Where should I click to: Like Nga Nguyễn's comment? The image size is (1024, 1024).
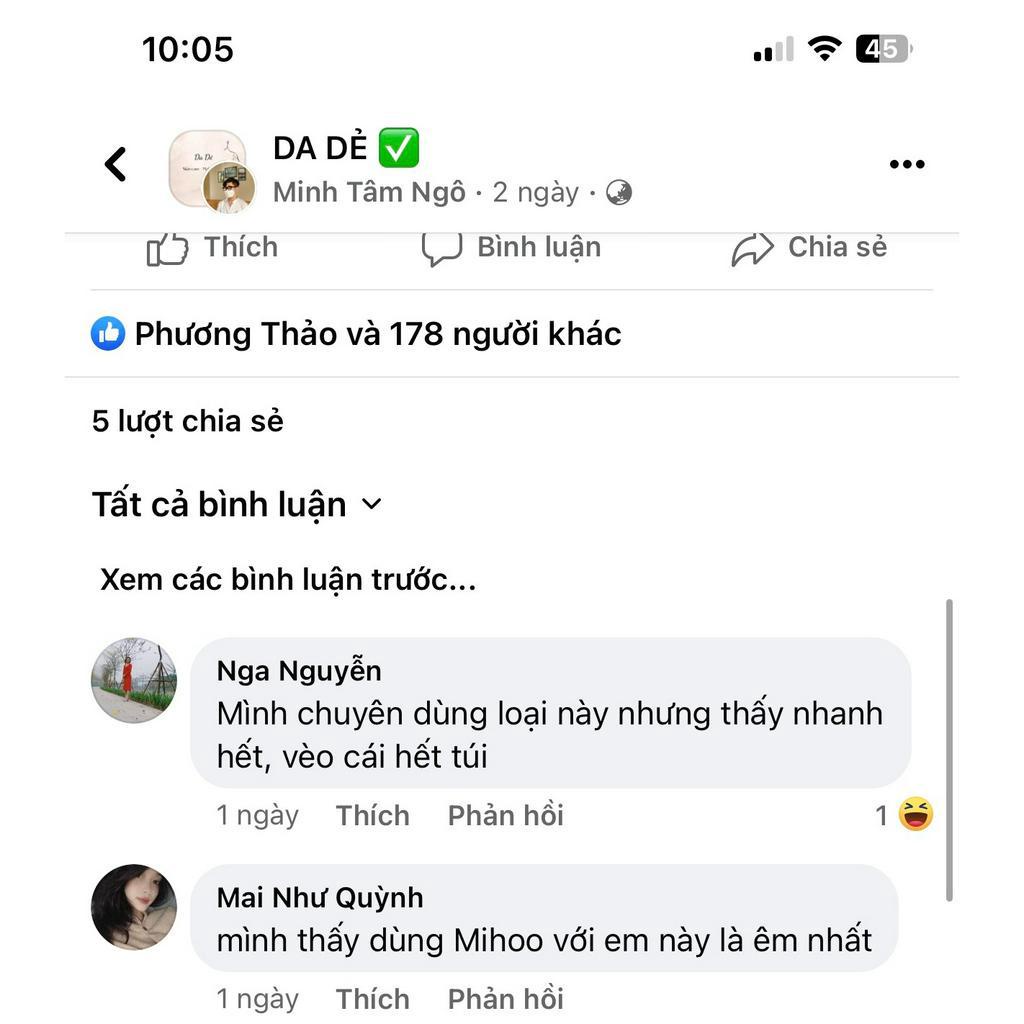click(x=372, y=815)
